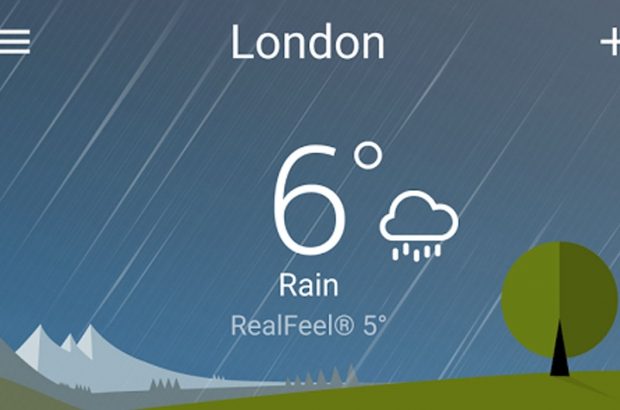Image resolution: width=620 pixels, height=410 pixels.
Task: Open the hamburger menu drawer
Action: point(14,43)
